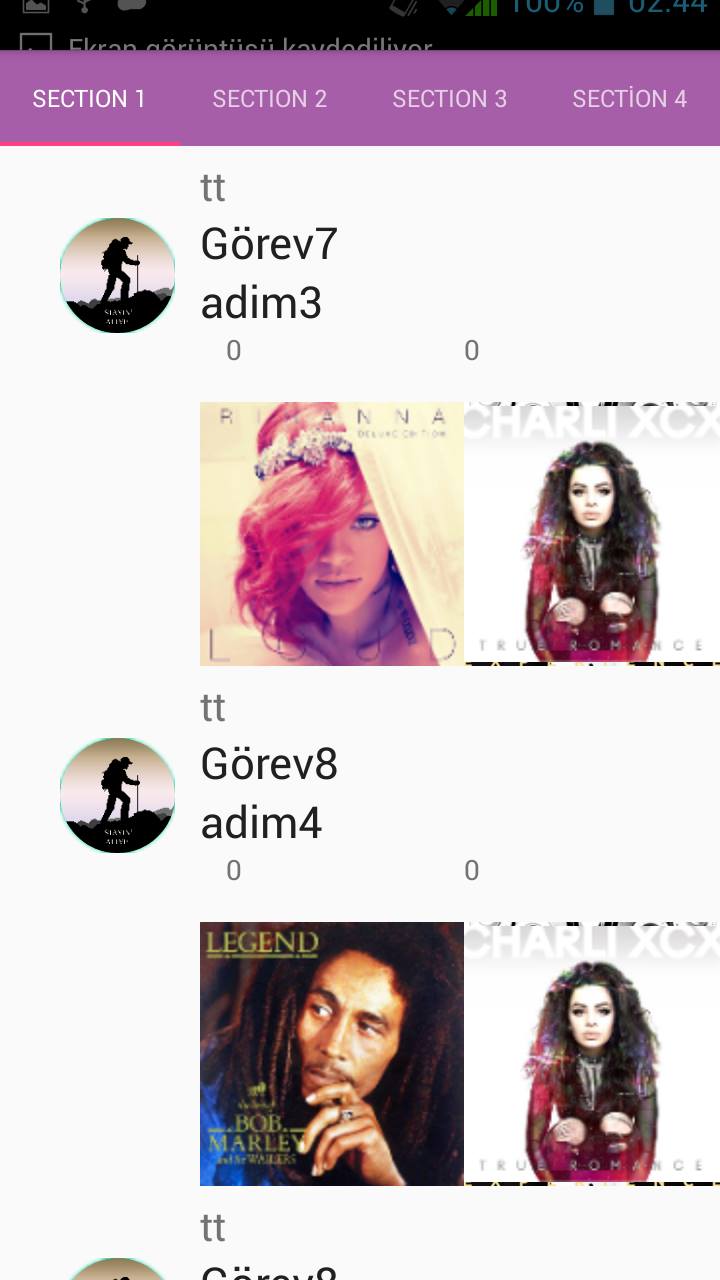Open the Görev7 adim3 list entry
The width and height of the screenshot is (720, 1280).
(x=269, y=273)
